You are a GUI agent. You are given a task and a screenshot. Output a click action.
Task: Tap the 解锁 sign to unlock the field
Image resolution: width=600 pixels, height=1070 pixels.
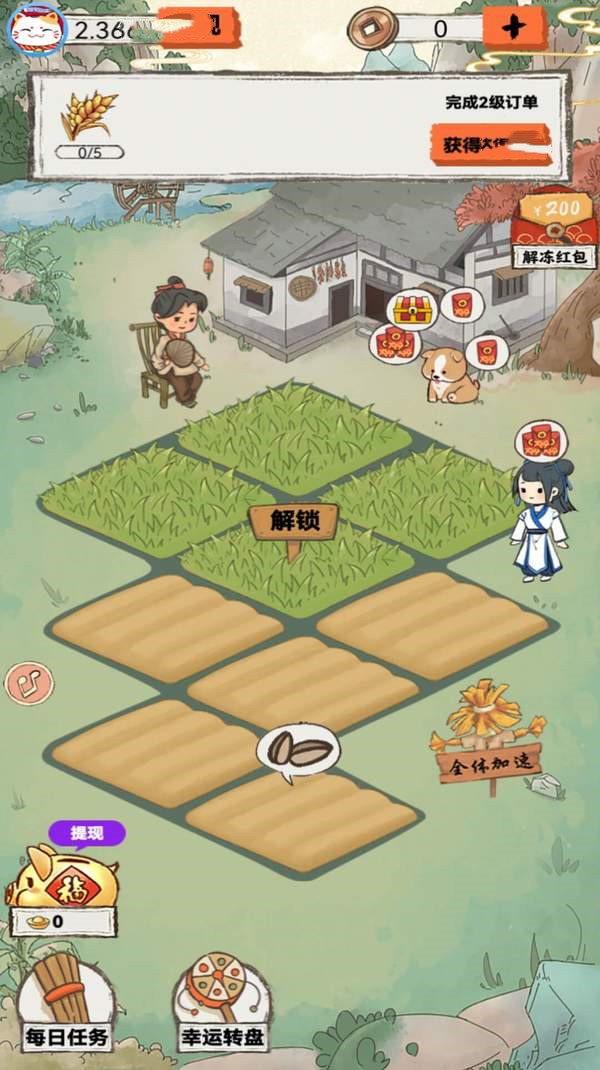click(293, 522)
